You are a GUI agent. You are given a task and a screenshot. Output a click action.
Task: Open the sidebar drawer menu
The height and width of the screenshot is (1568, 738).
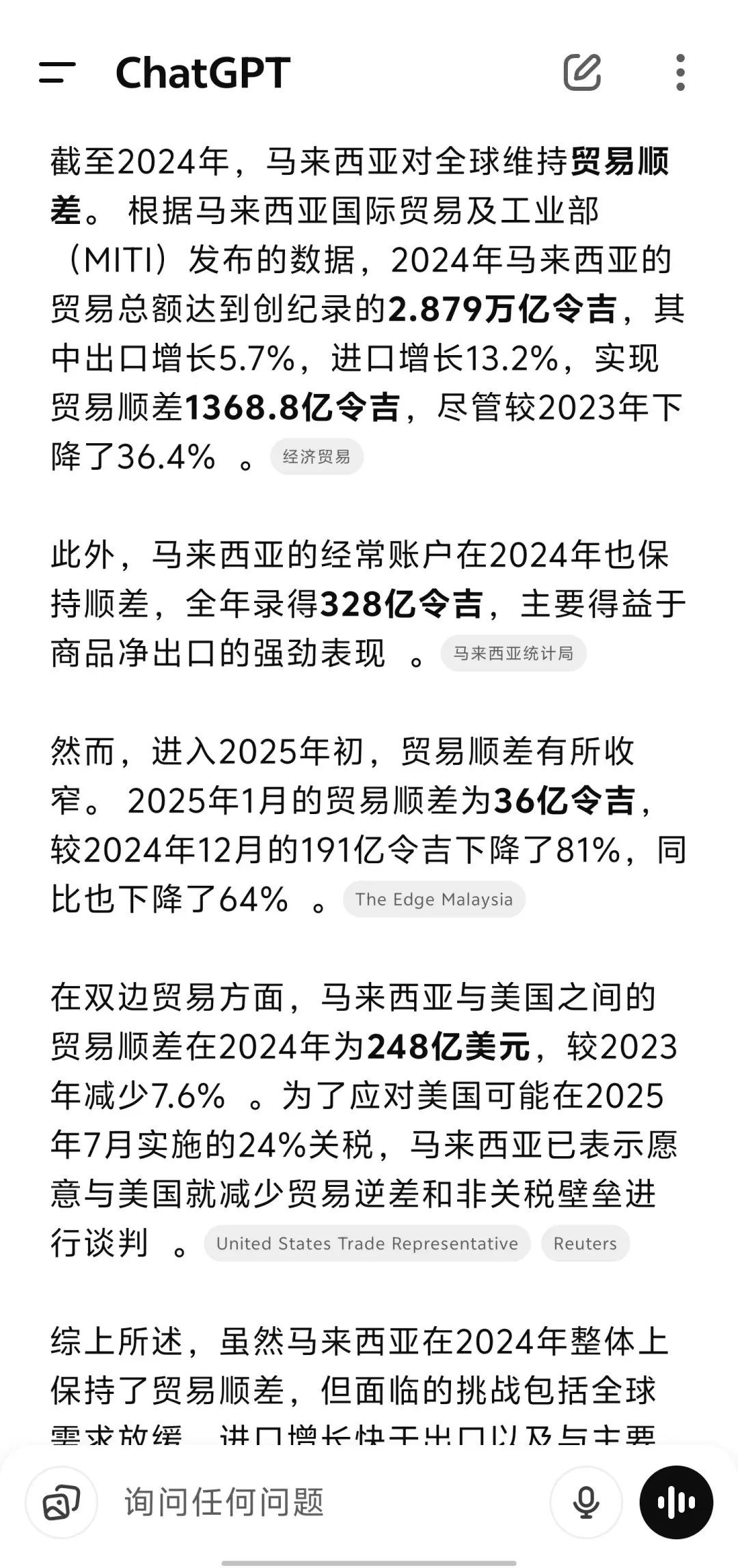(x=57, y=72)
